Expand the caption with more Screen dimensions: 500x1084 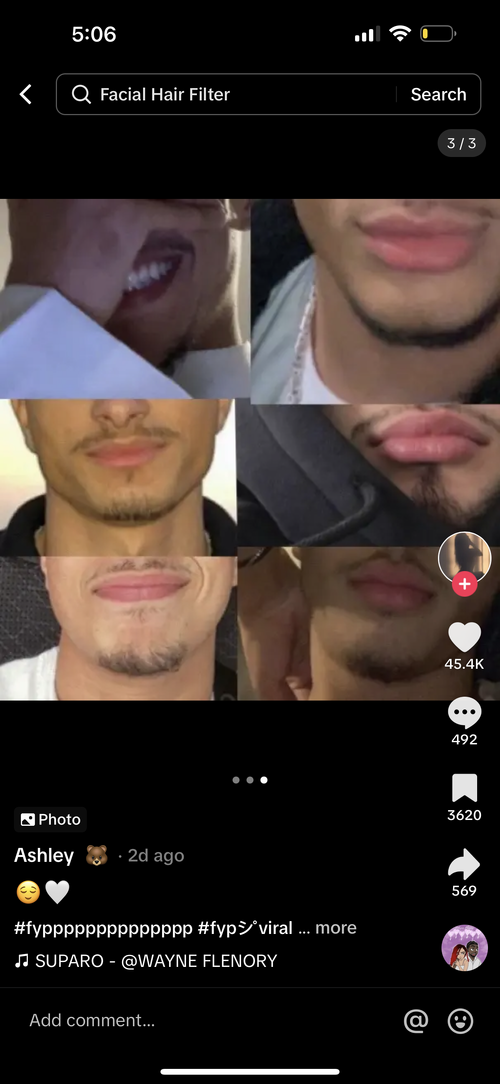pyautogui.click(x=336, y=928)
